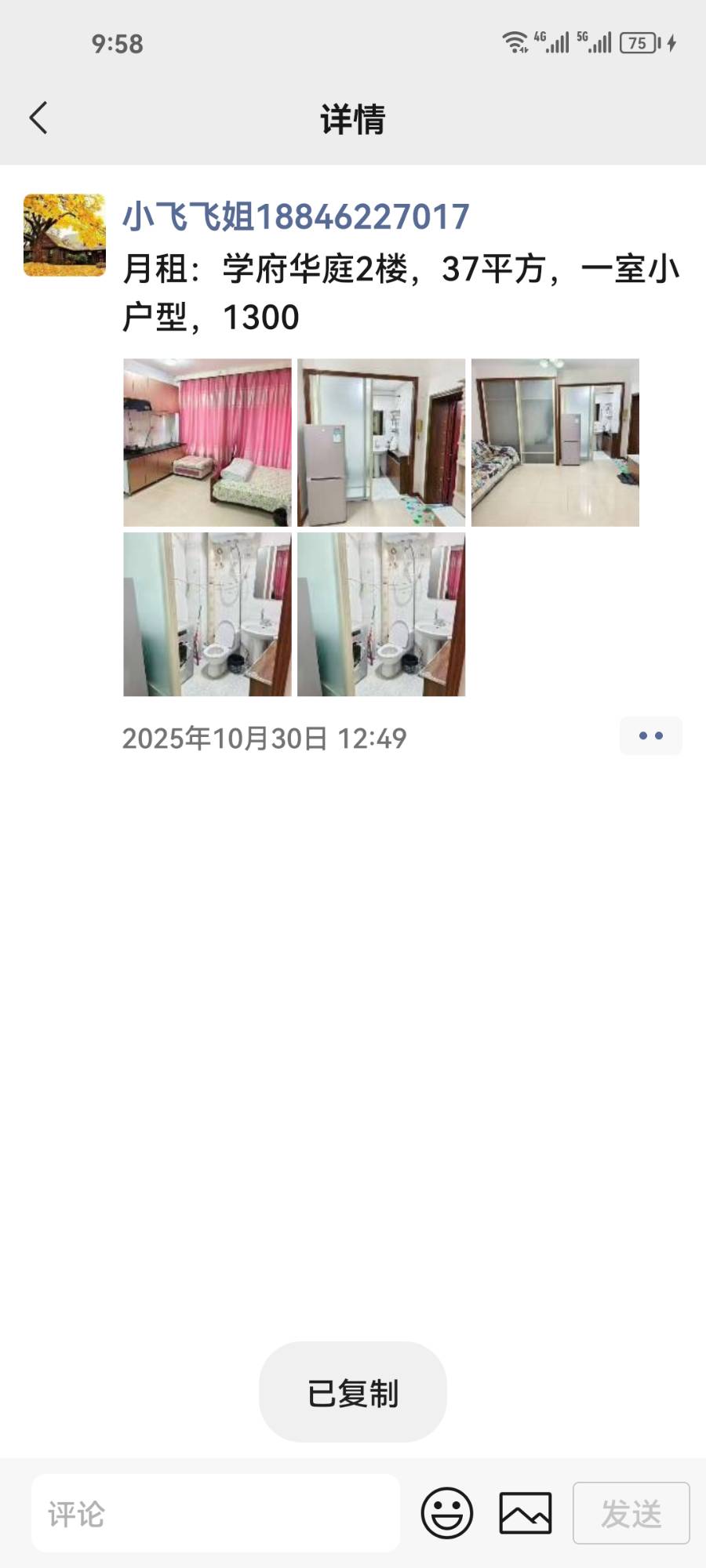
Task: View the second photo showing the fridge
Action: [x=381, y=442]
